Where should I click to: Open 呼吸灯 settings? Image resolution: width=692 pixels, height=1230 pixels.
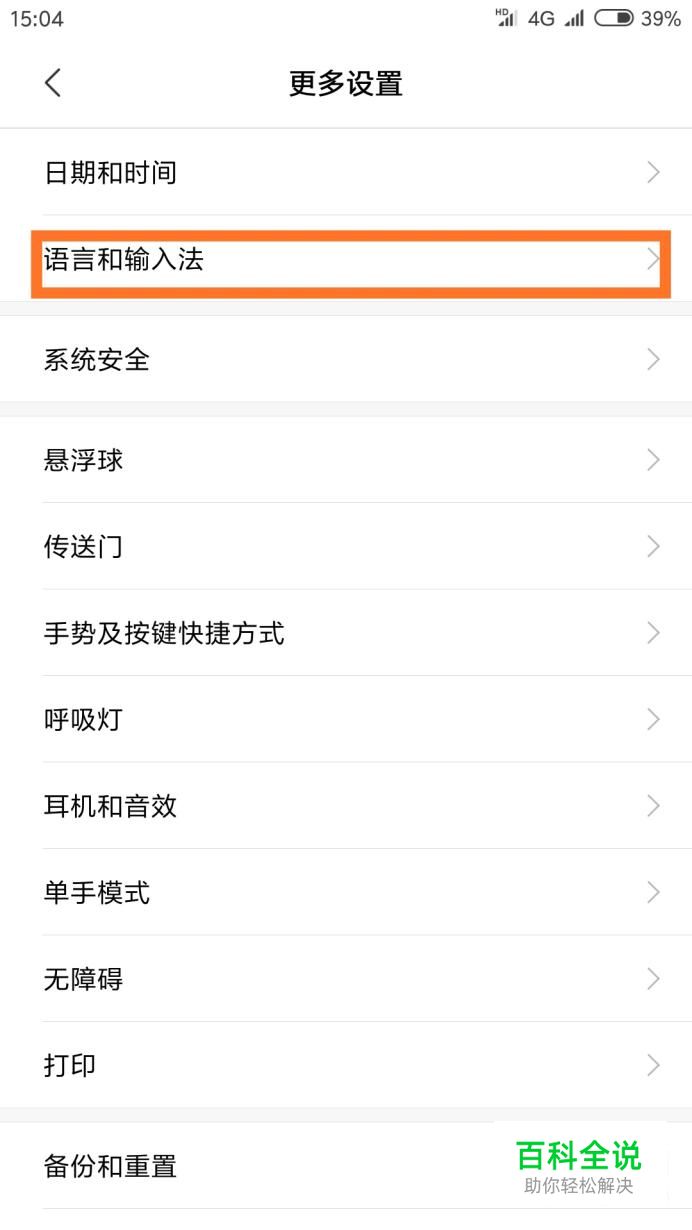click(x=346, y=719)
